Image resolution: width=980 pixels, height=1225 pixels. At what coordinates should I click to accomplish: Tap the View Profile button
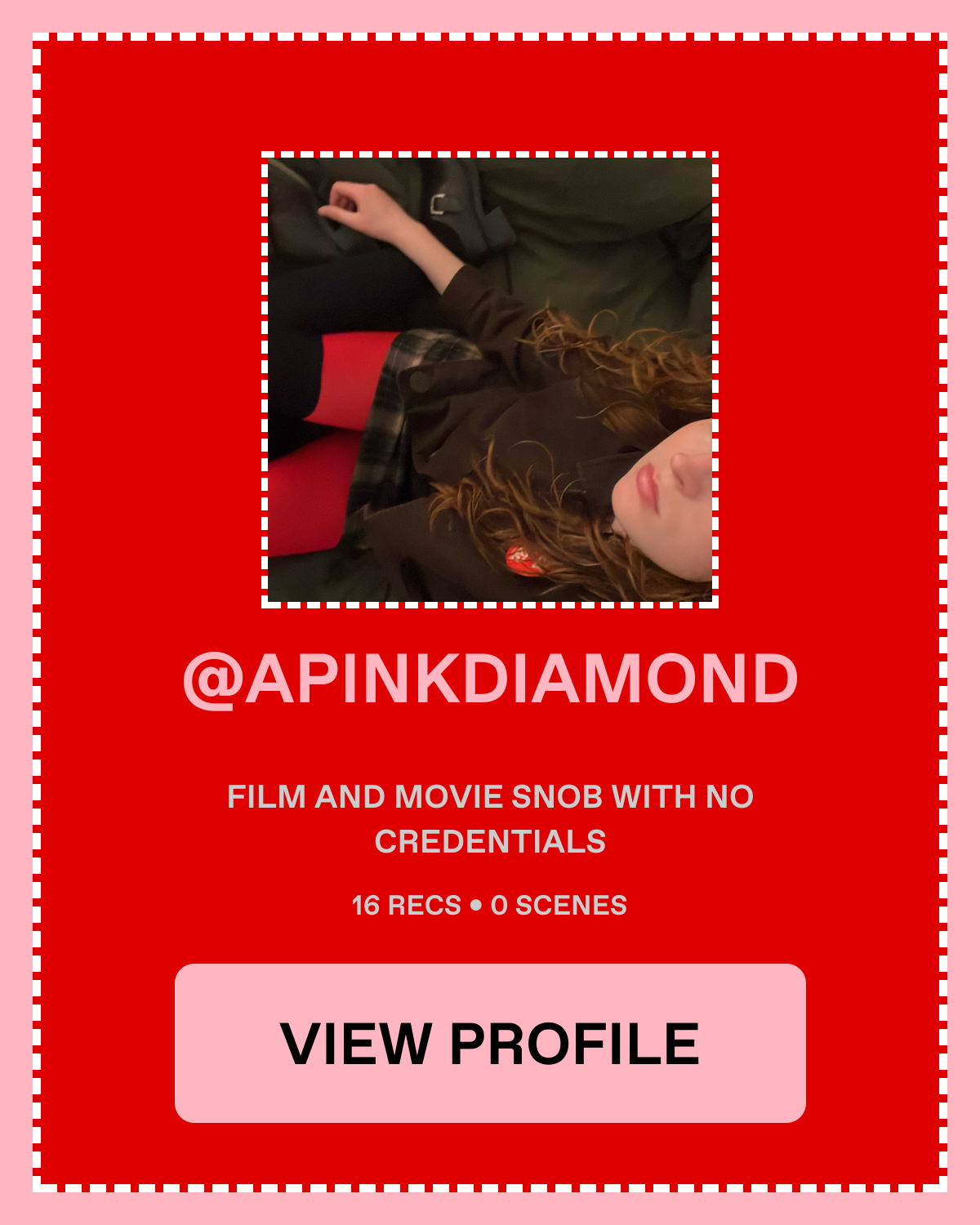pos(490,1043)
